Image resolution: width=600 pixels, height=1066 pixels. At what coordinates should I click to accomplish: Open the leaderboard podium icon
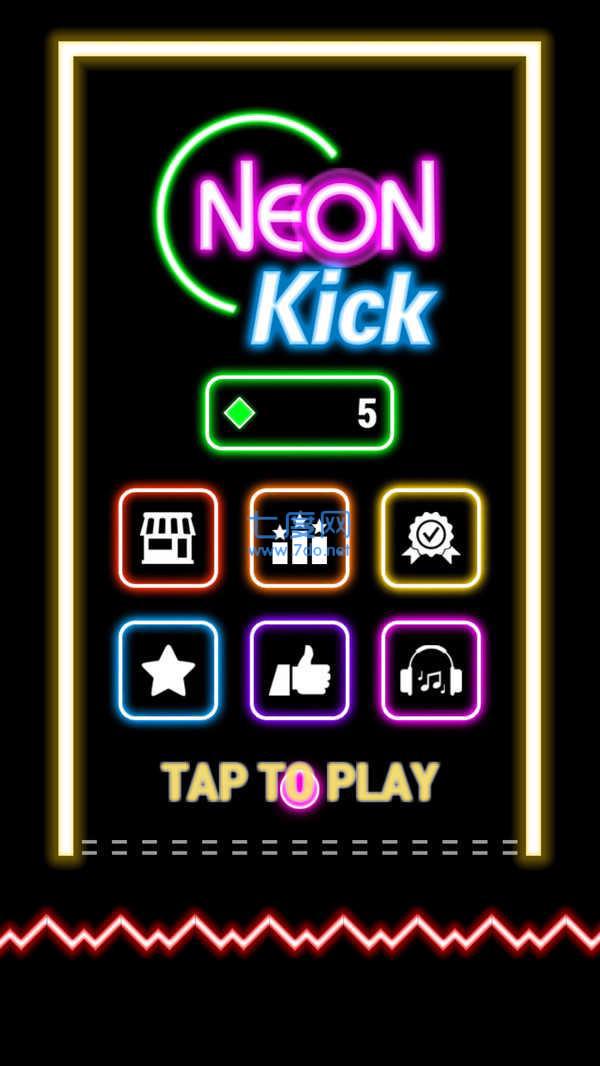click(x=299, y=538)
